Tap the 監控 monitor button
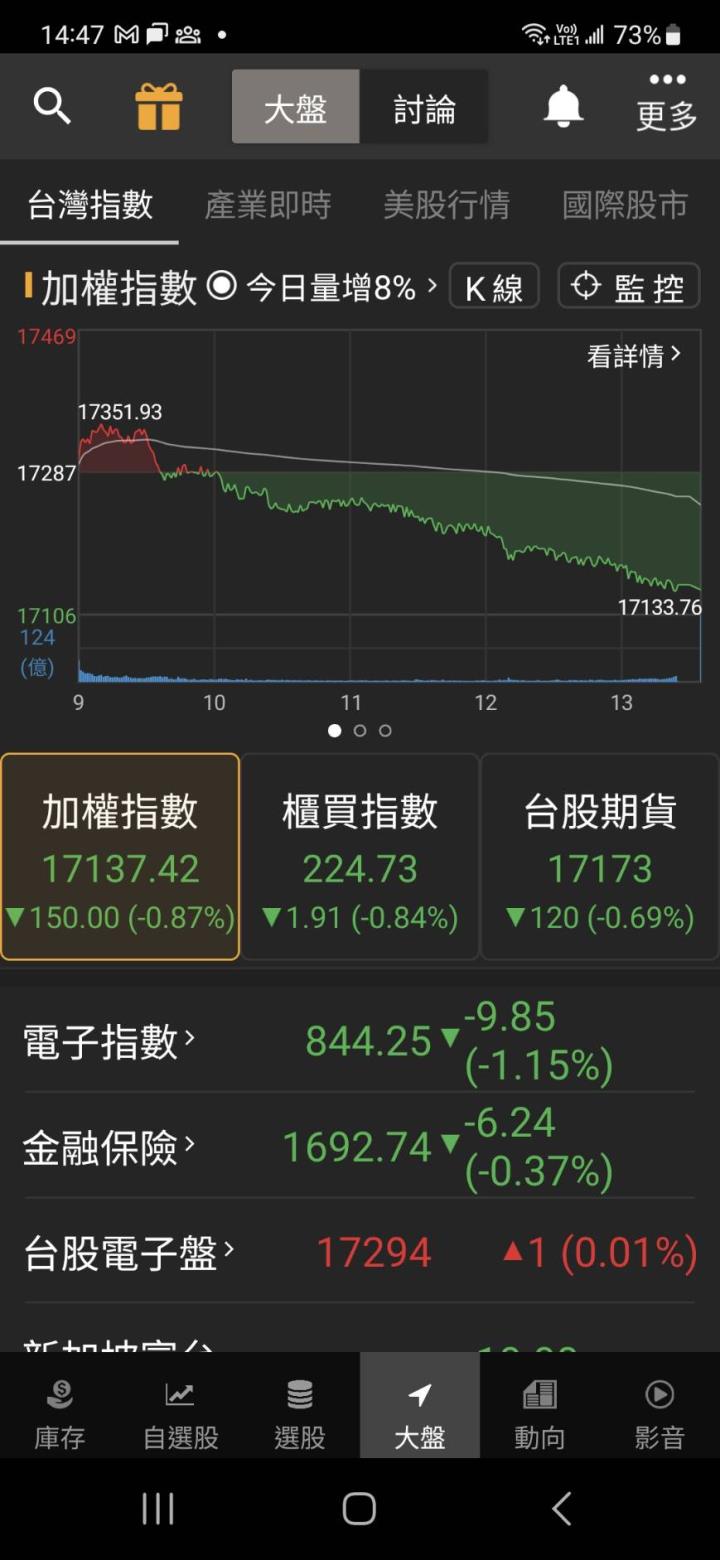Viewport: 720px width, 1560px height. coord(628,288)
